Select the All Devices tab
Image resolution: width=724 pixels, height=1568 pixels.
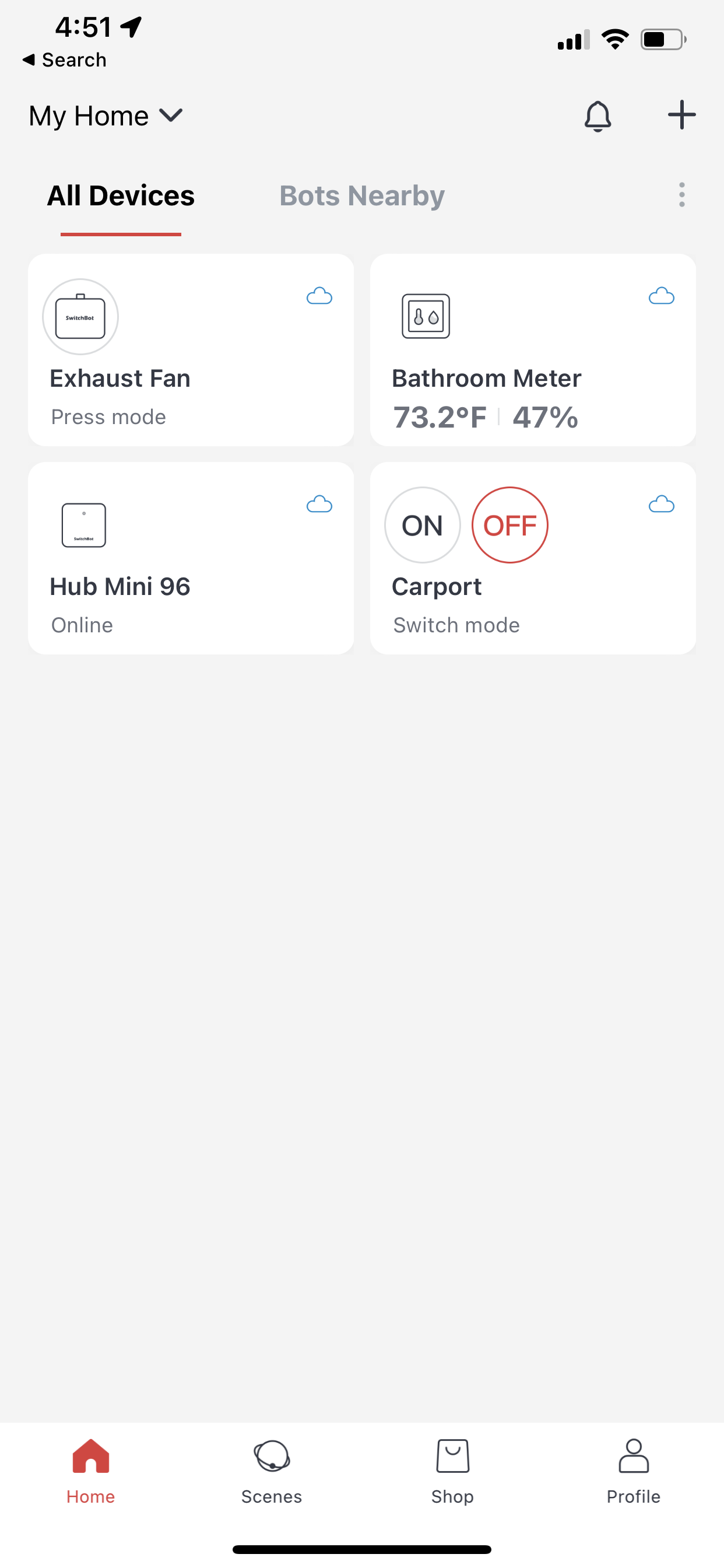point(121,195)
